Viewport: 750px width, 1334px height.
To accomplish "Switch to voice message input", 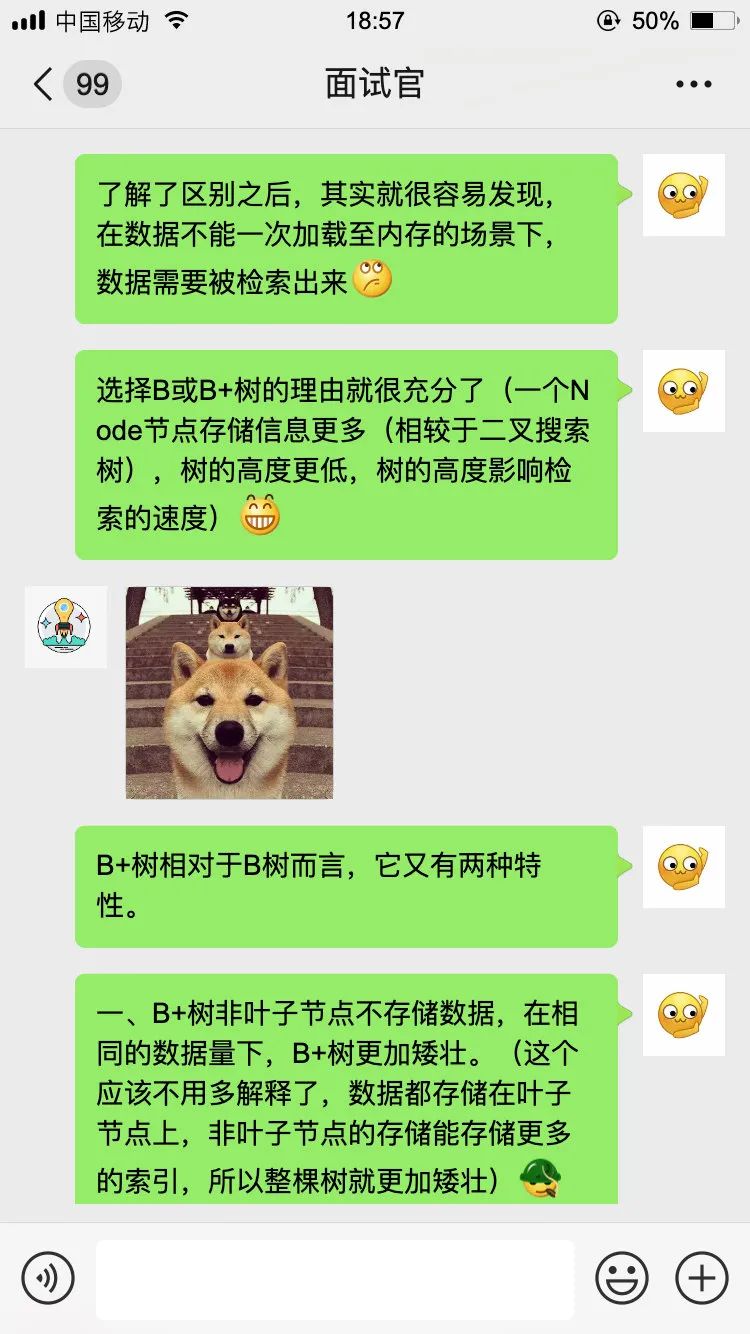I will click(48, 1278).
